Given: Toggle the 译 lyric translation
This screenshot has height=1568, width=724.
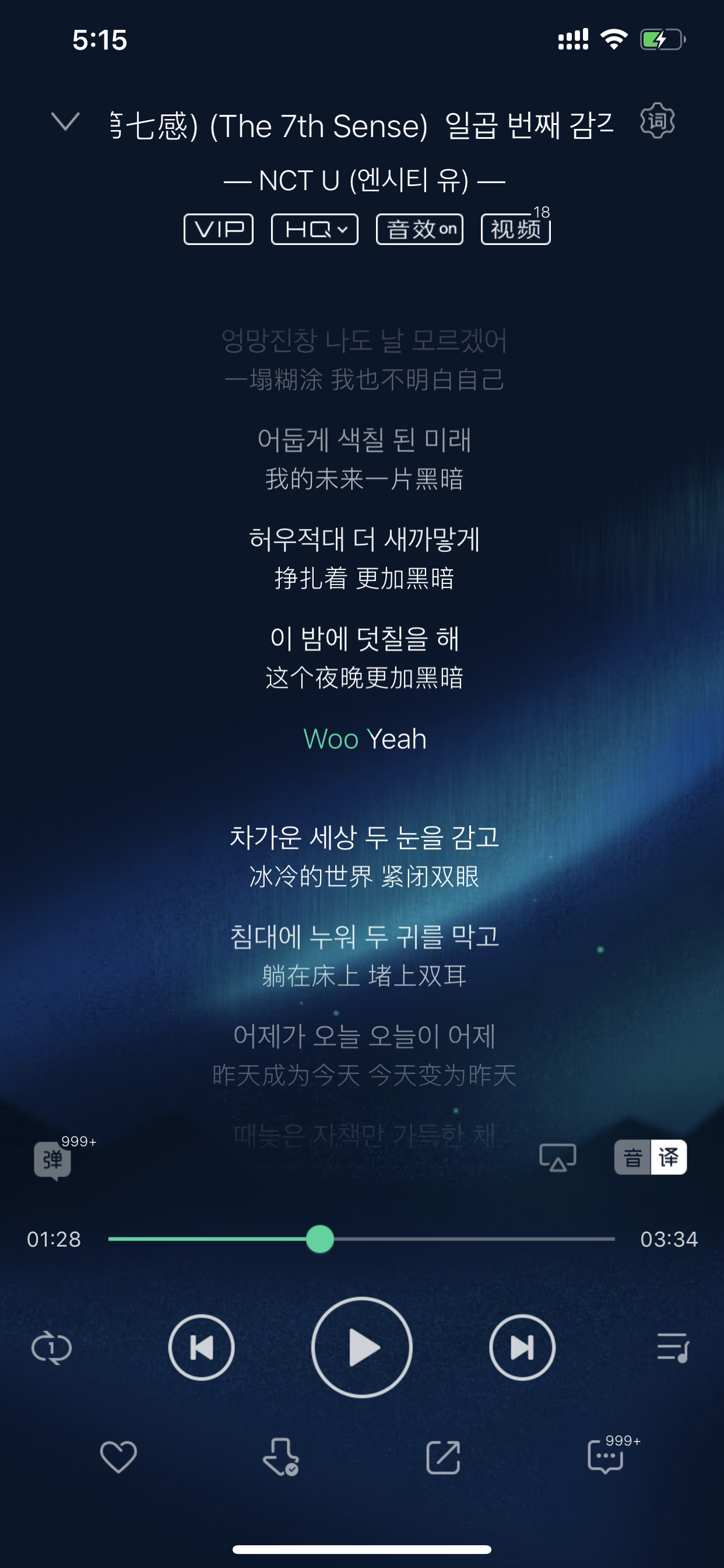Looking at the screenshot, I should (668, 1157).
